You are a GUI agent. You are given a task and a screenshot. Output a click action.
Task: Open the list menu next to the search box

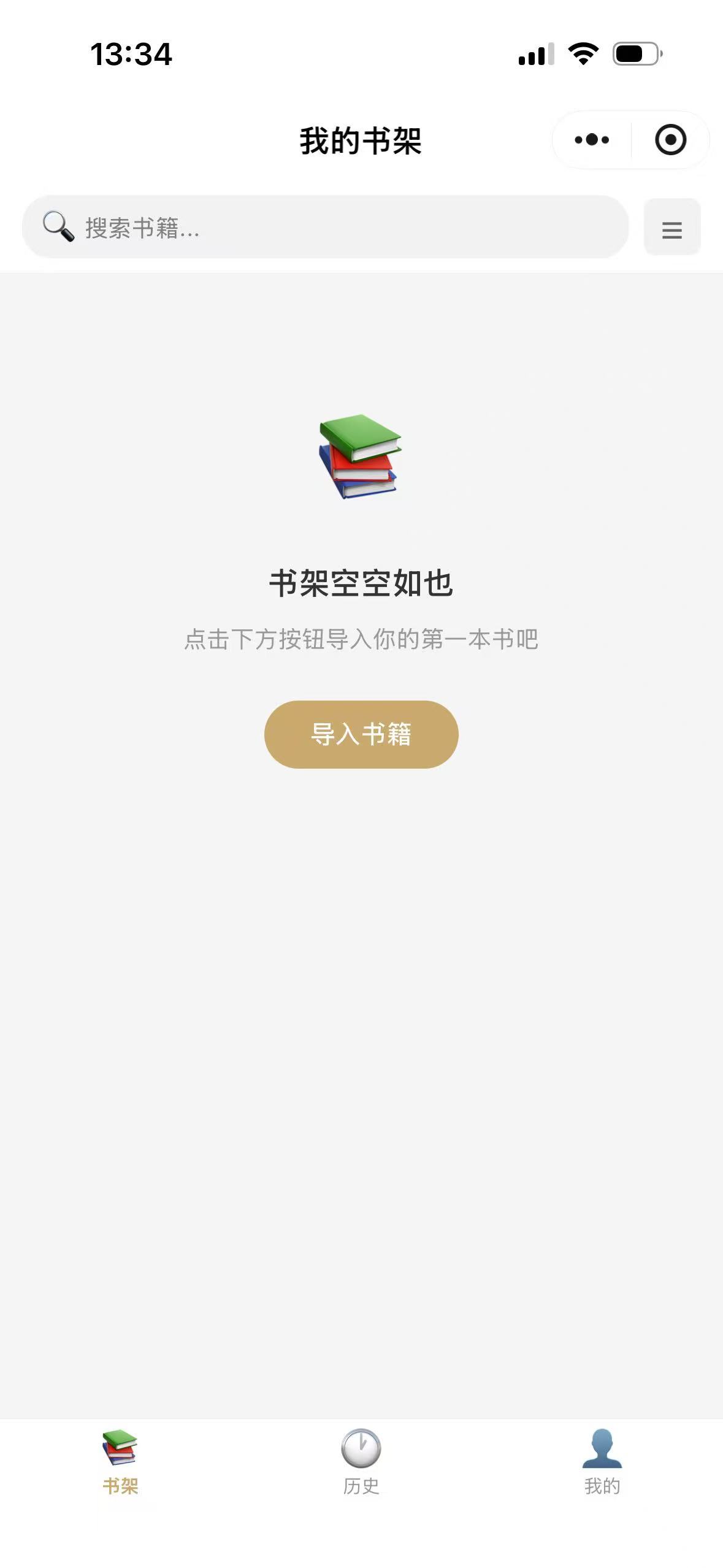point(671,228)
